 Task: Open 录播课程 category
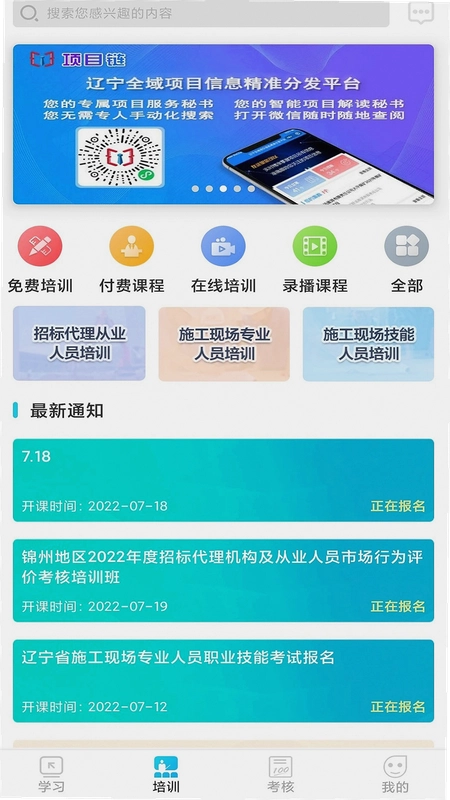point(315,260)
